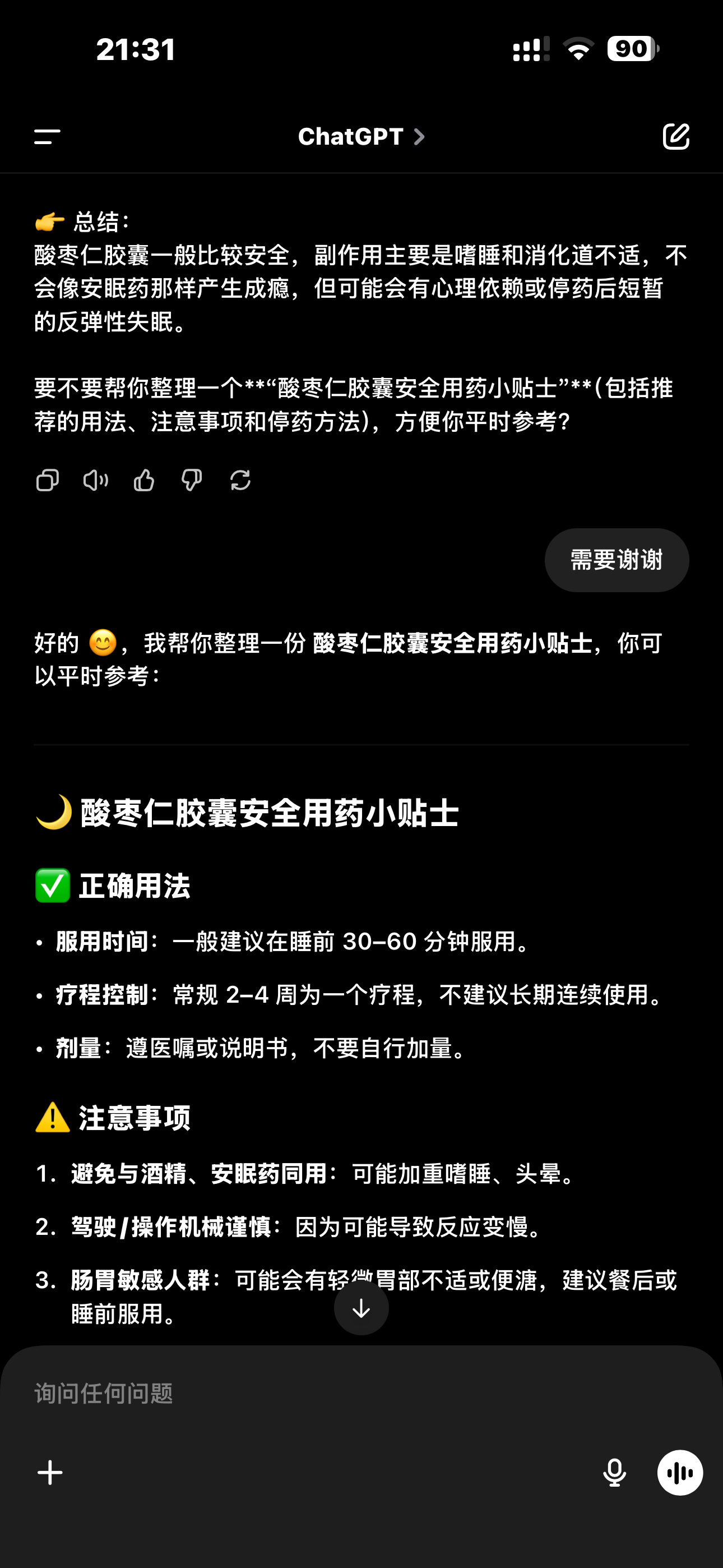Regenerate the assistant's response
723x1568 pixels.
[240, 480]
